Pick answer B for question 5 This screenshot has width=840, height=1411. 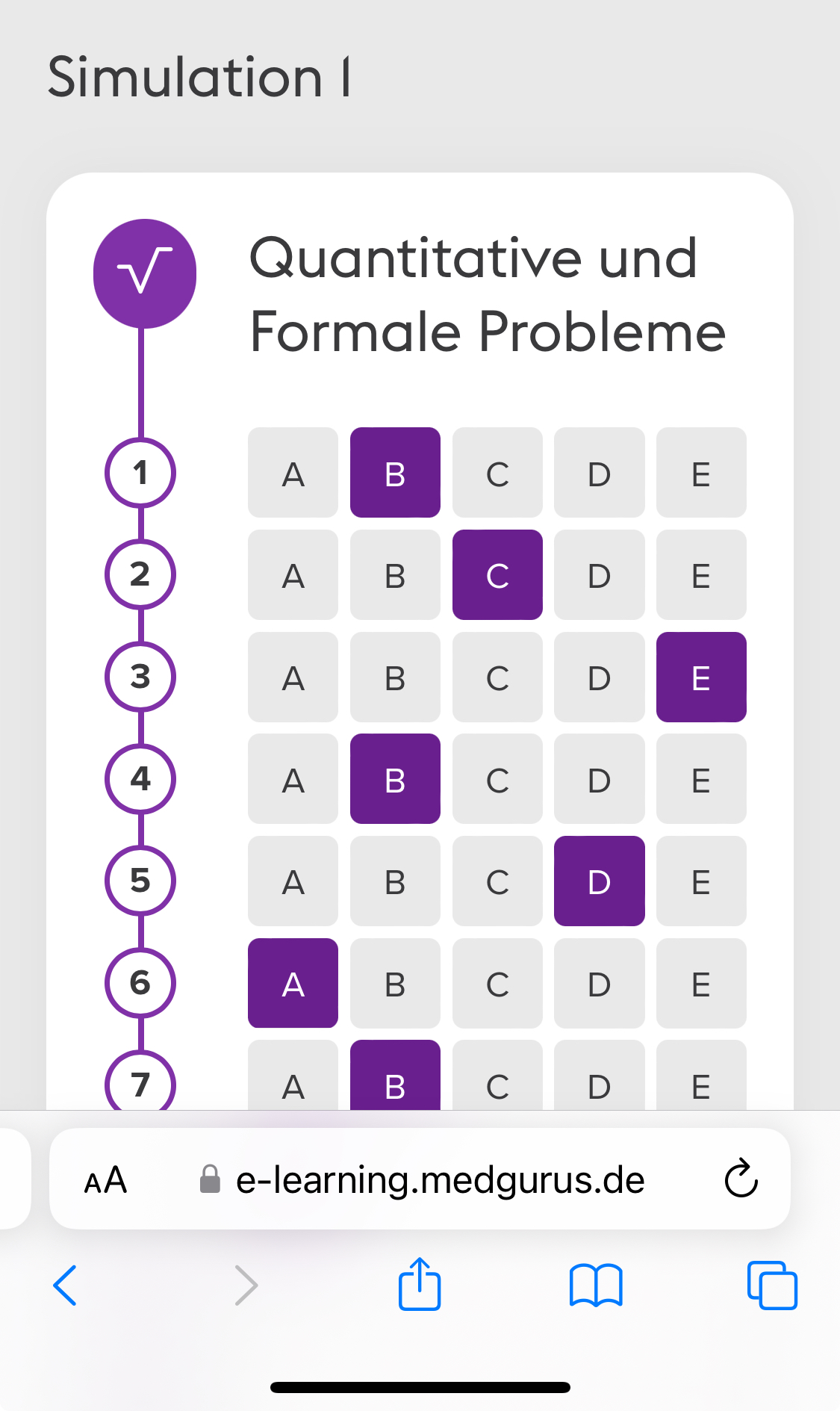395,881
